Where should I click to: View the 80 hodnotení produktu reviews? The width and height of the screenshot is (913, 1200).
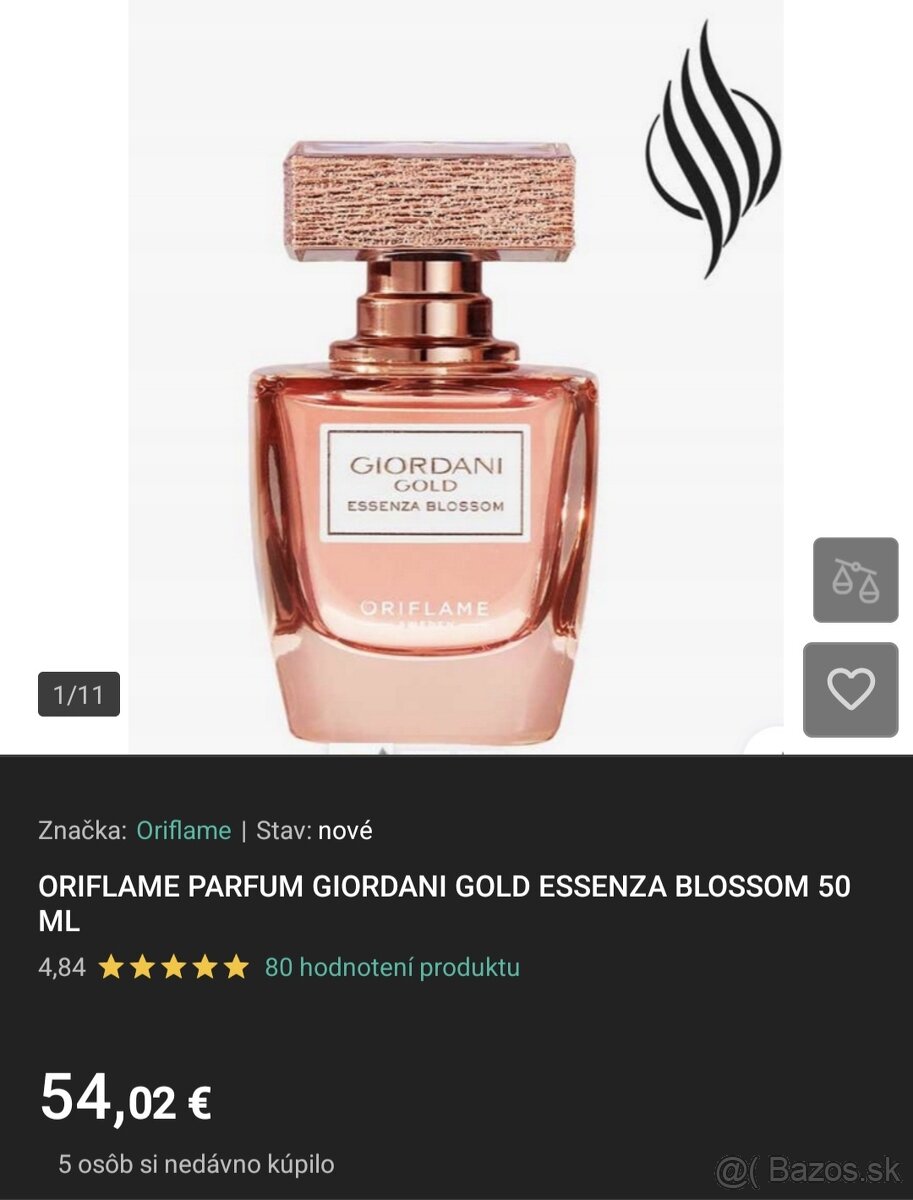pyautogui.click(x=392, y=967)
